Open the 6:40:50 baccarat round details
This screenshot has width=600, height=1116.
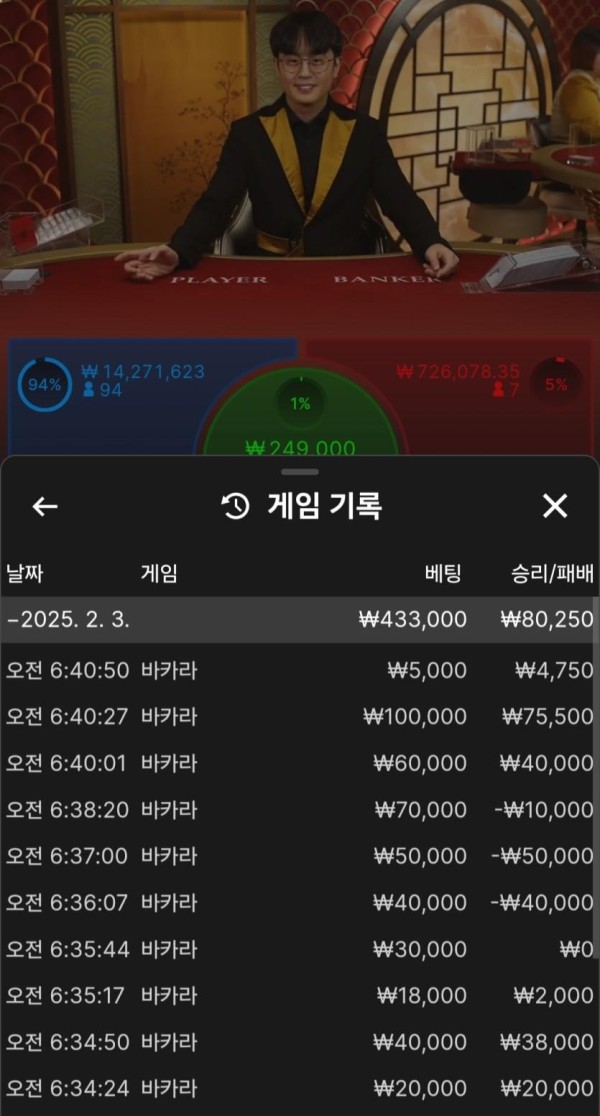click(x=300, y=670)
